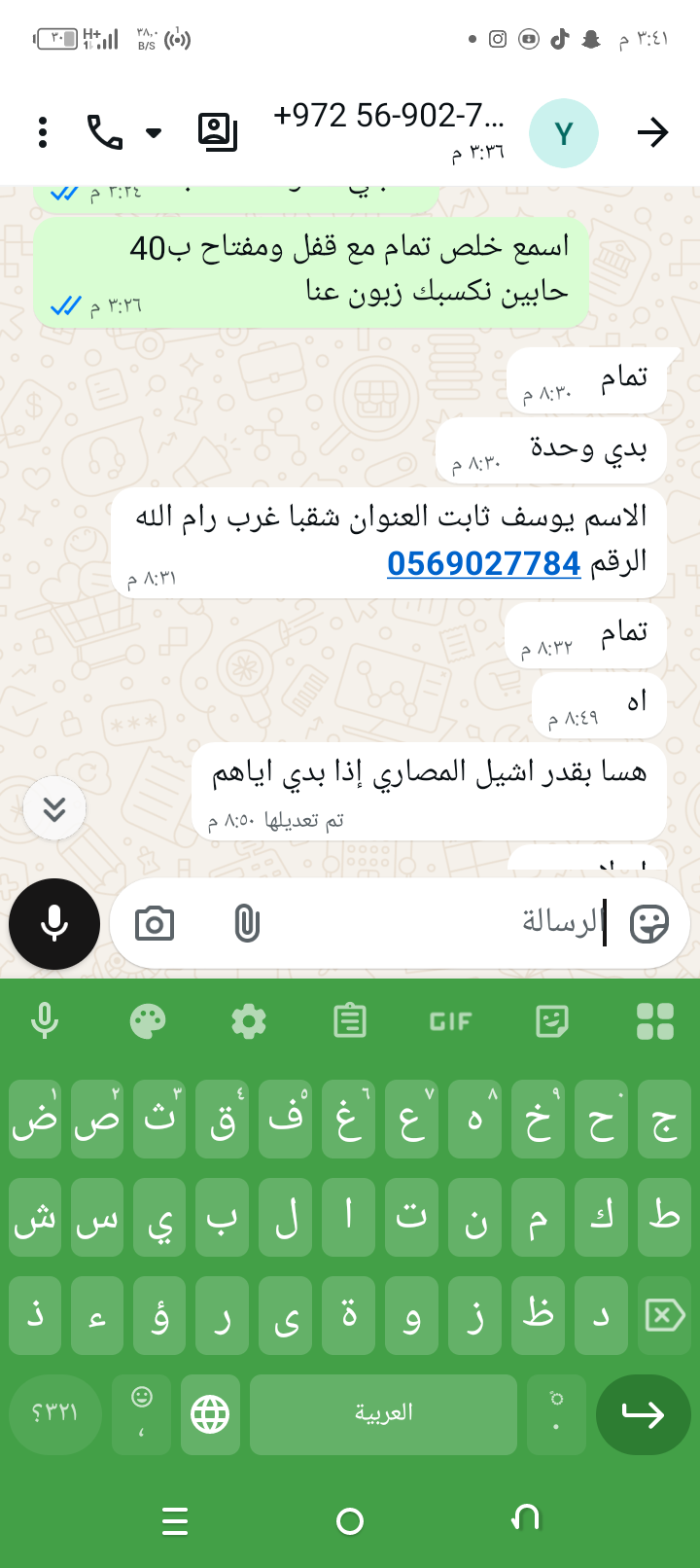Open the keyboard GIF search
Viewport: 700px width, 1568px height.
[x=450, y=1021]
